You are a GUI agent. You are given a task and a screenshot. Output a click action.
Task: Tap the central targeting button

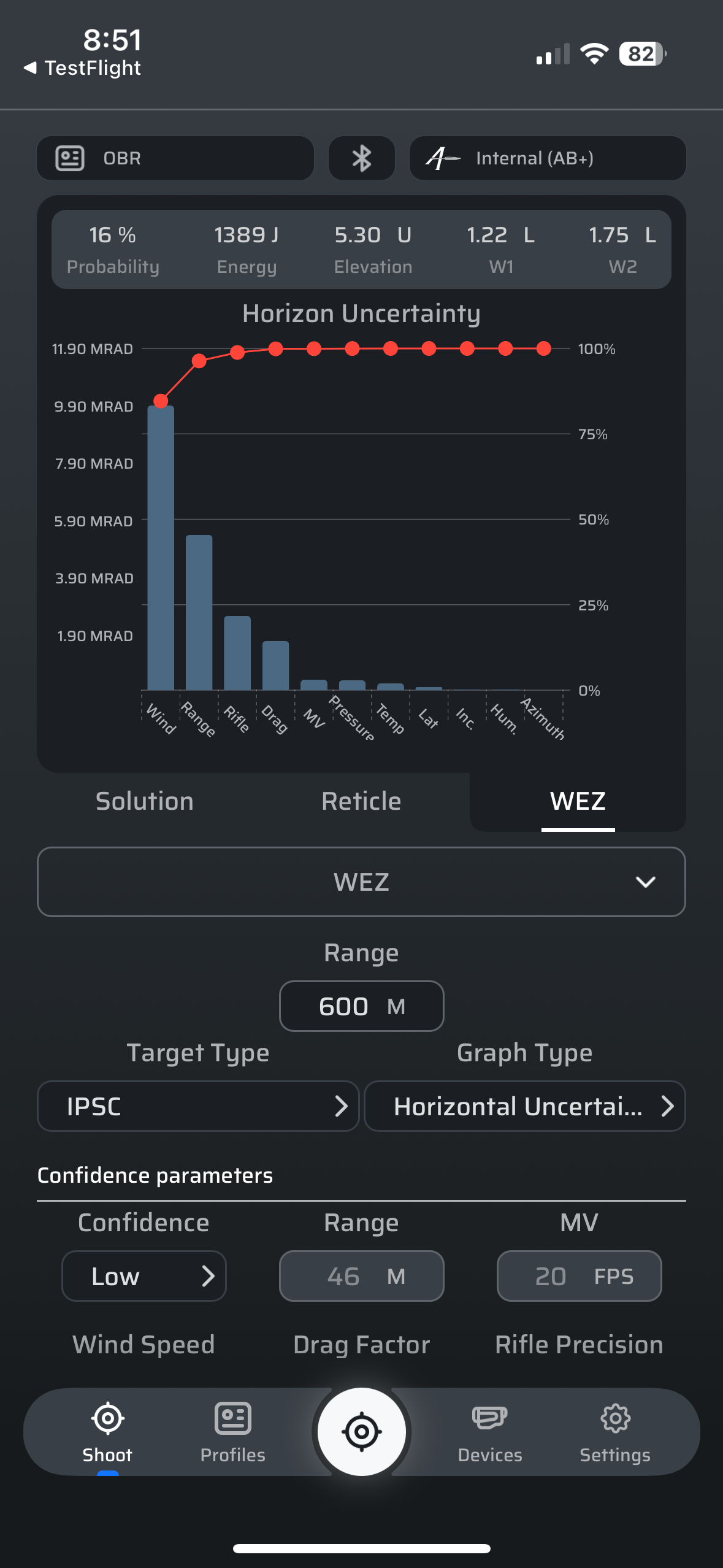click(x=362, y=1431)
